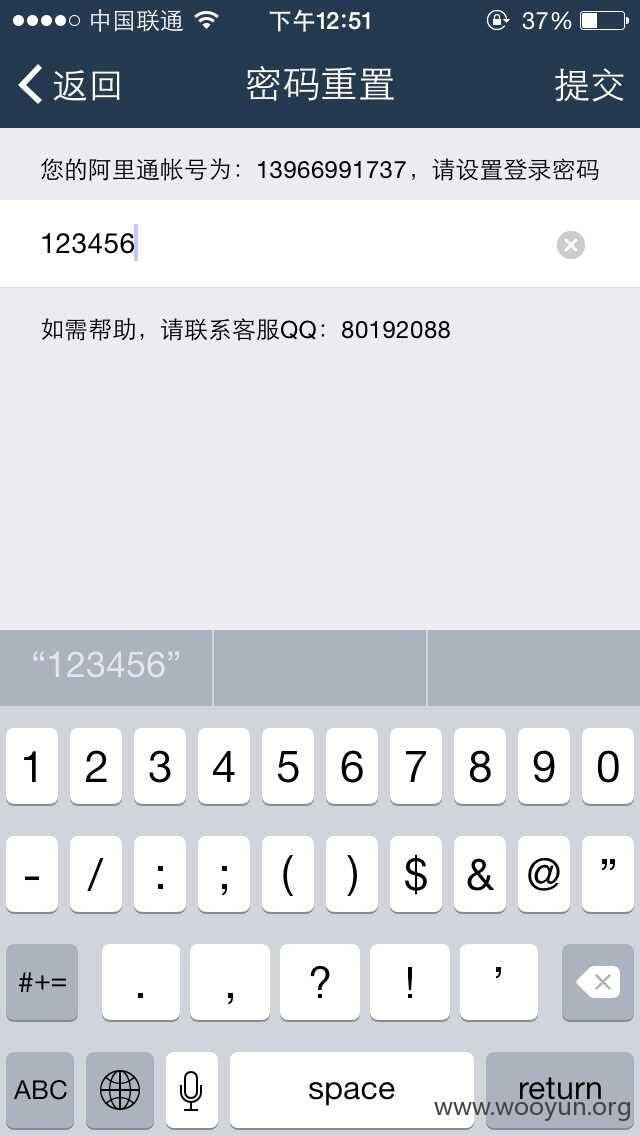Type the digit 7 key

415,767
